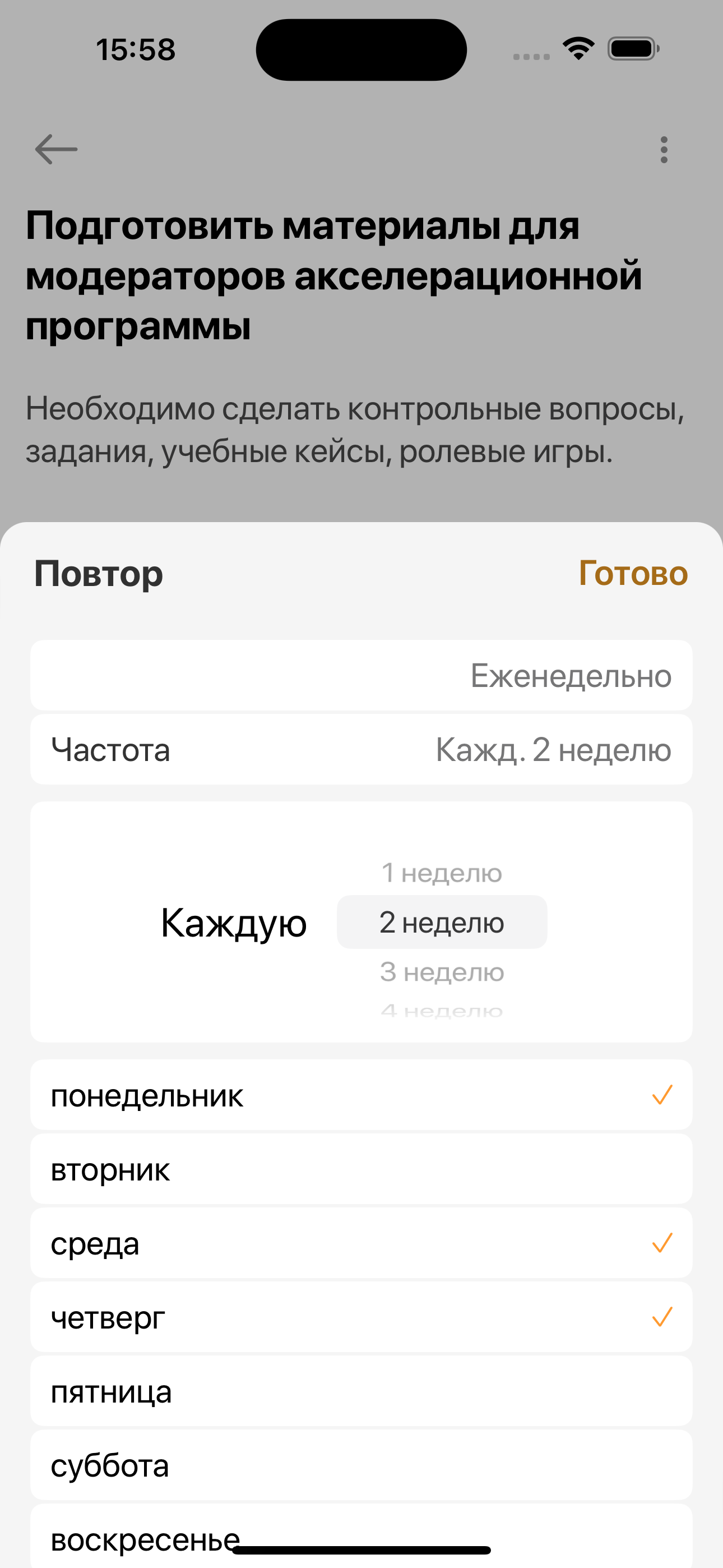Uncheck понедельник

click(x=361, y=1096)
